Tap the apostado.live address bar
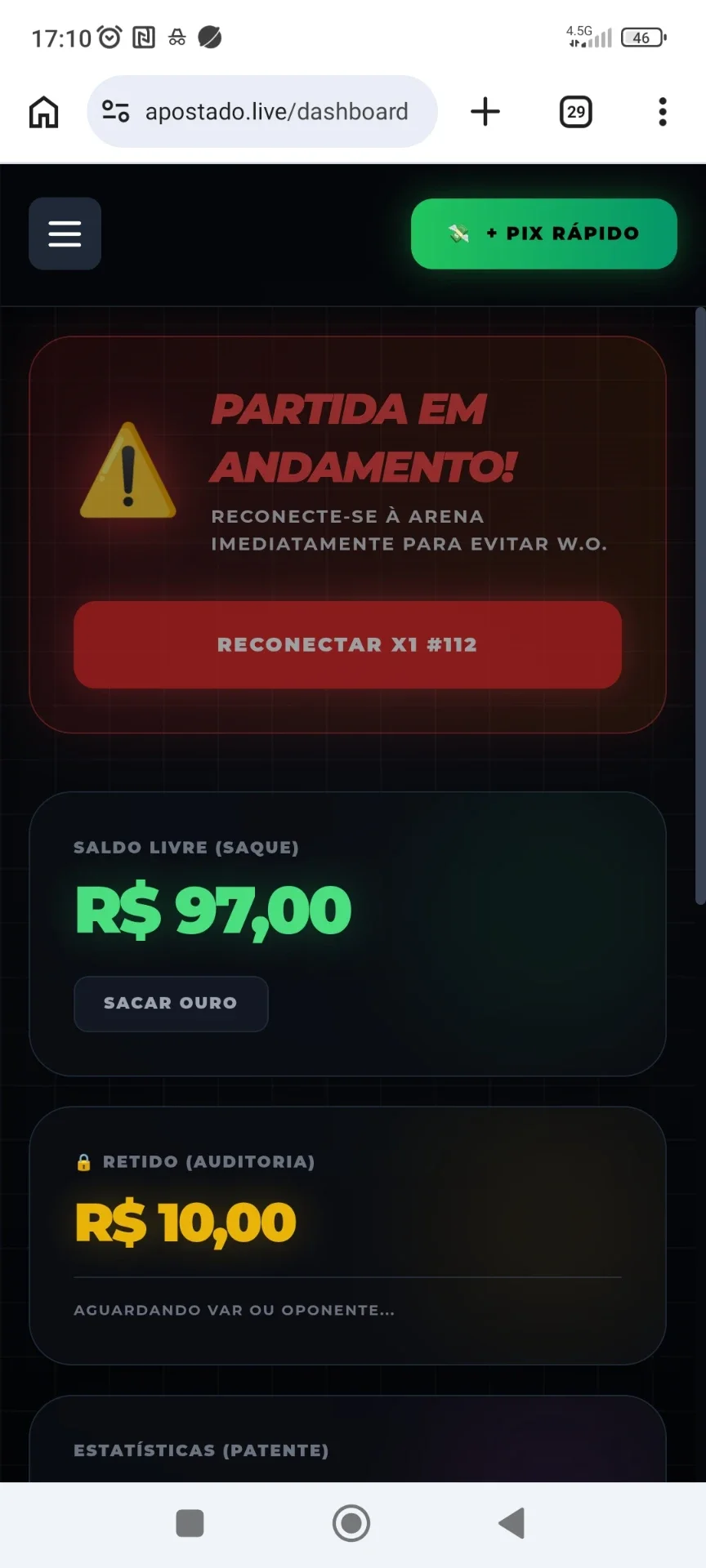This screenshot has height=1568, width=706. click(x=262, y=112)
